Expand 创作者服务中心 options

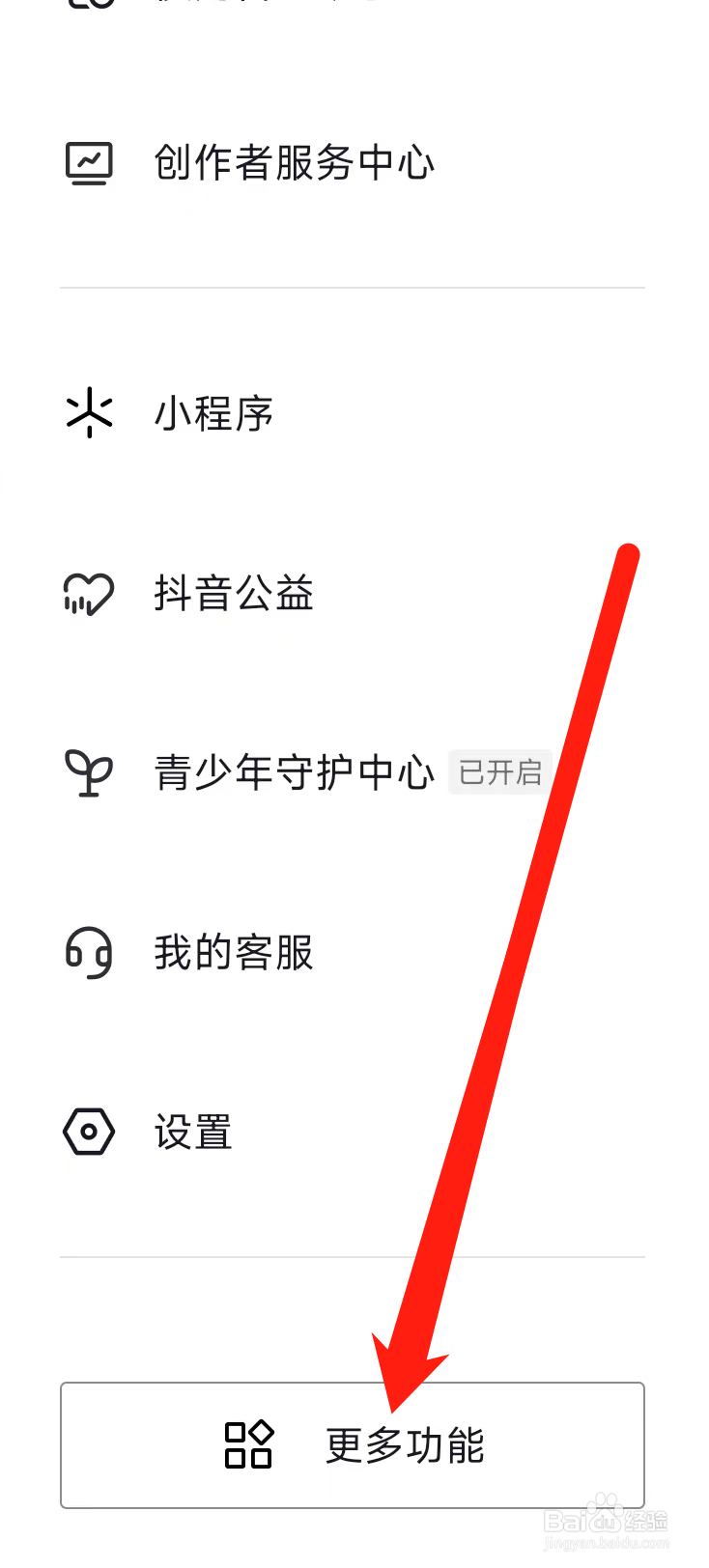pos(295,162)
